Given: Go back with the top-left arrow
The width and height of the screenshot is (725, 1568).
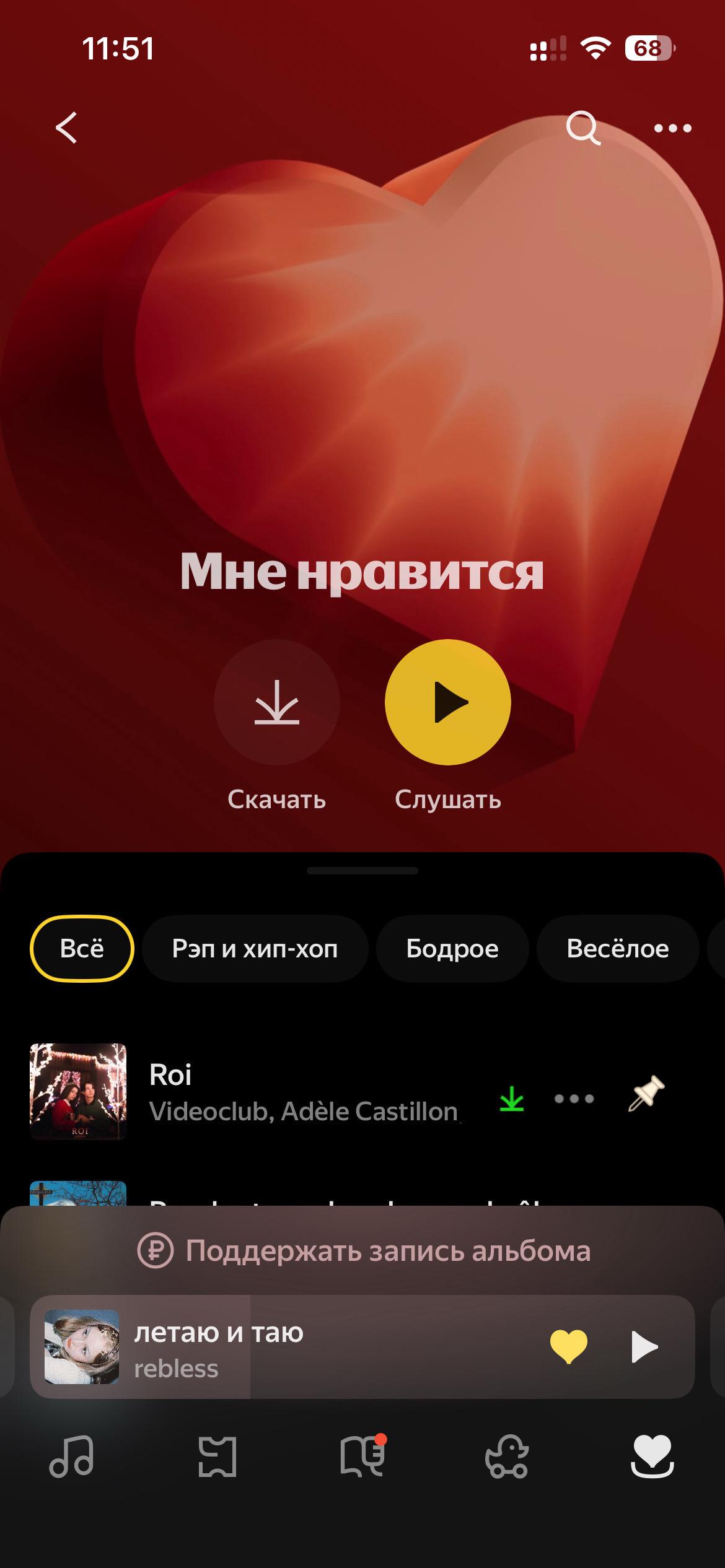Looking at the screenshot, I should click(66, 128).
